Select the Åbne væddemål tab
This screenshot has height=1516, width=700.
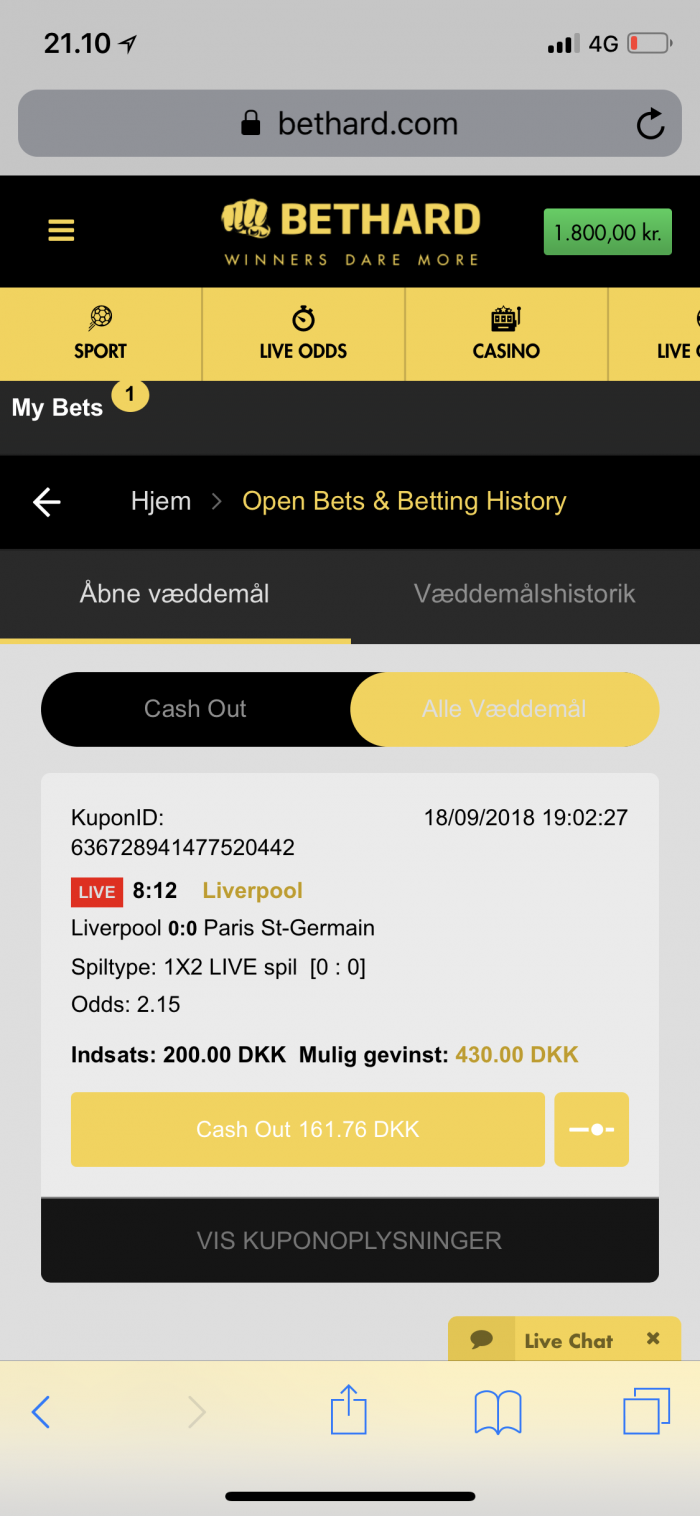pos(175,594)
